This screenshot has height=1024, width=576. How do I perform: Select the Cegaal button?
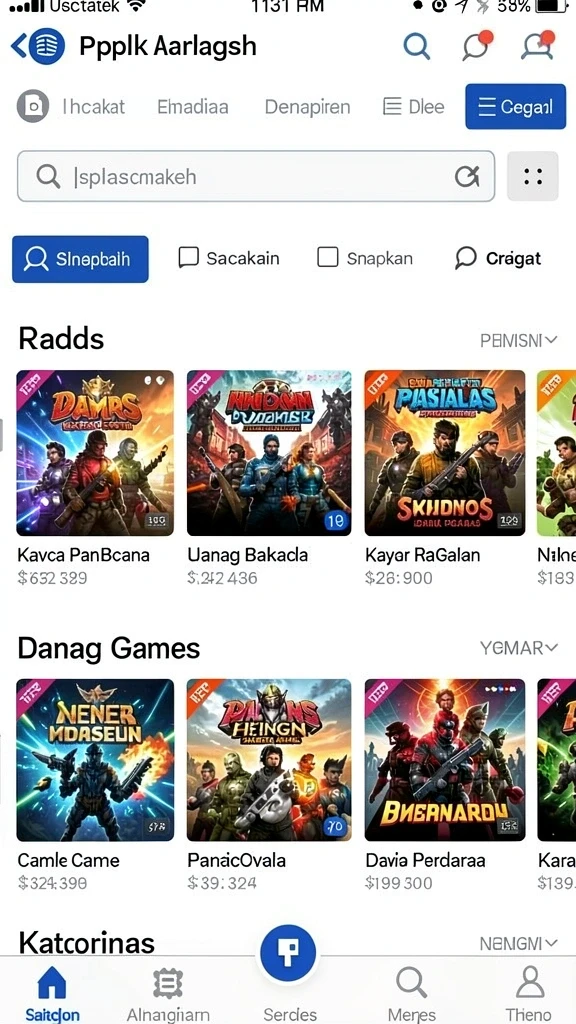(x=515, y=106)
